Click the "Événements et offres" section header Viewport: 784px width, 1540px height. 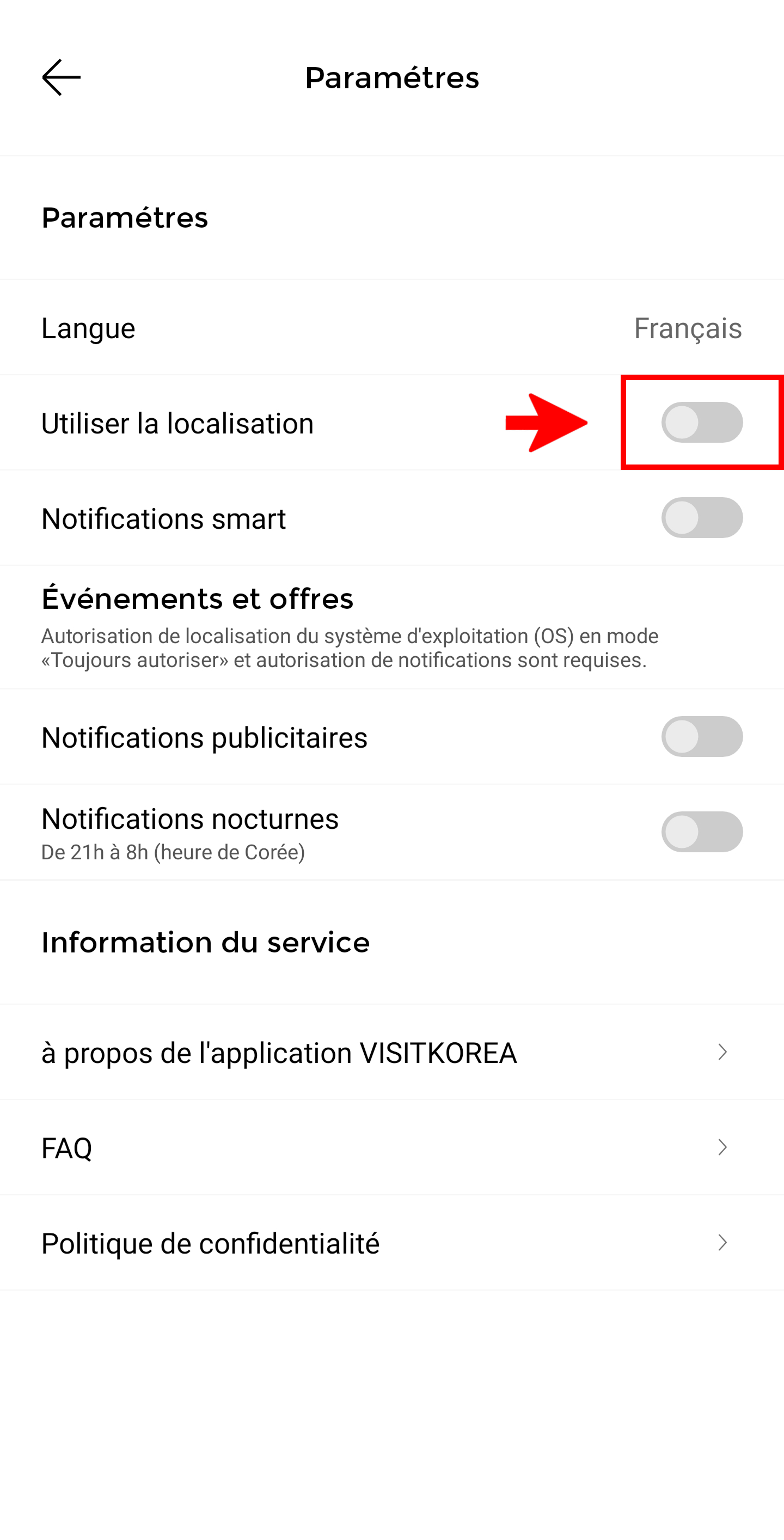(x=197, y=598)
